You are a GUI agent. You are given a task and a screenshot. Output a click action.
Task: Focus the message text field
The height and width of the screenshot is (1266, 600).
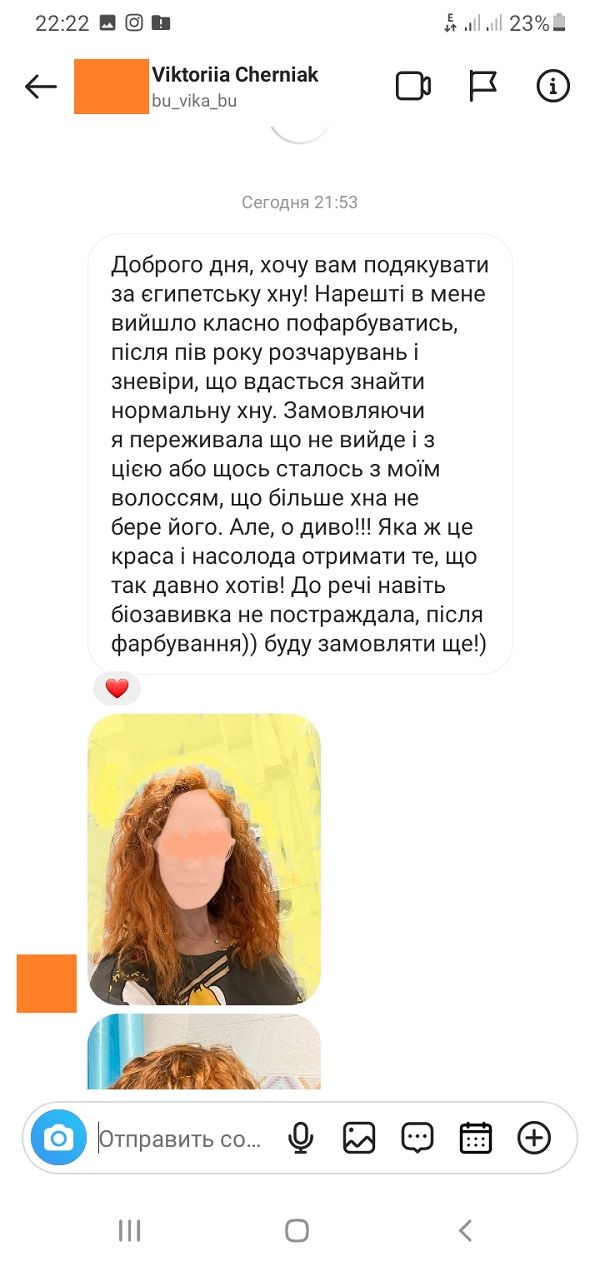[180, 1138]
